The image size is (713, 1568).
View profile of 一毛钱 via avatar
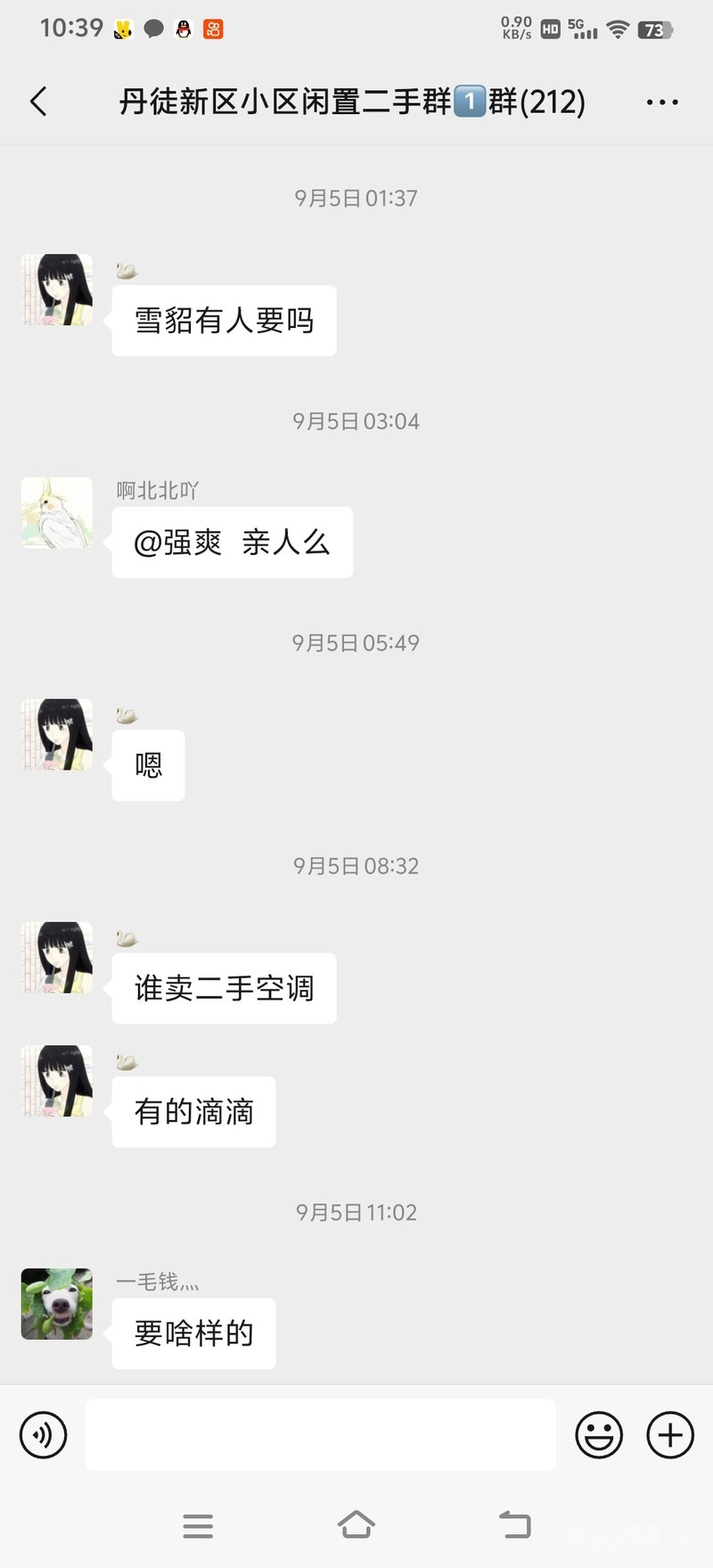[57, 1303]
